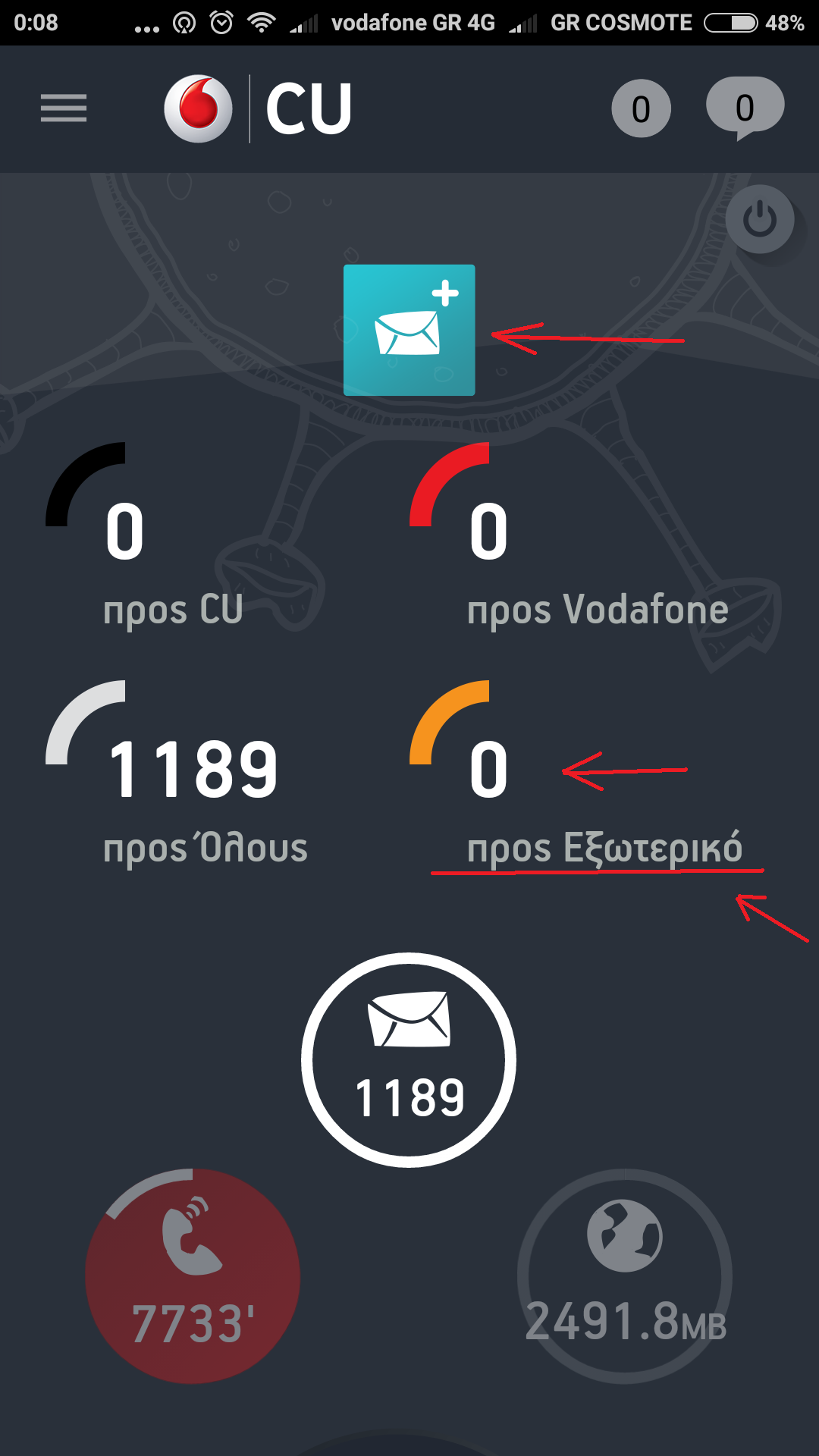819x1456 pixels.
Task: Tap the power button icon
Action: pyautogui.click(x=759, y=220)
